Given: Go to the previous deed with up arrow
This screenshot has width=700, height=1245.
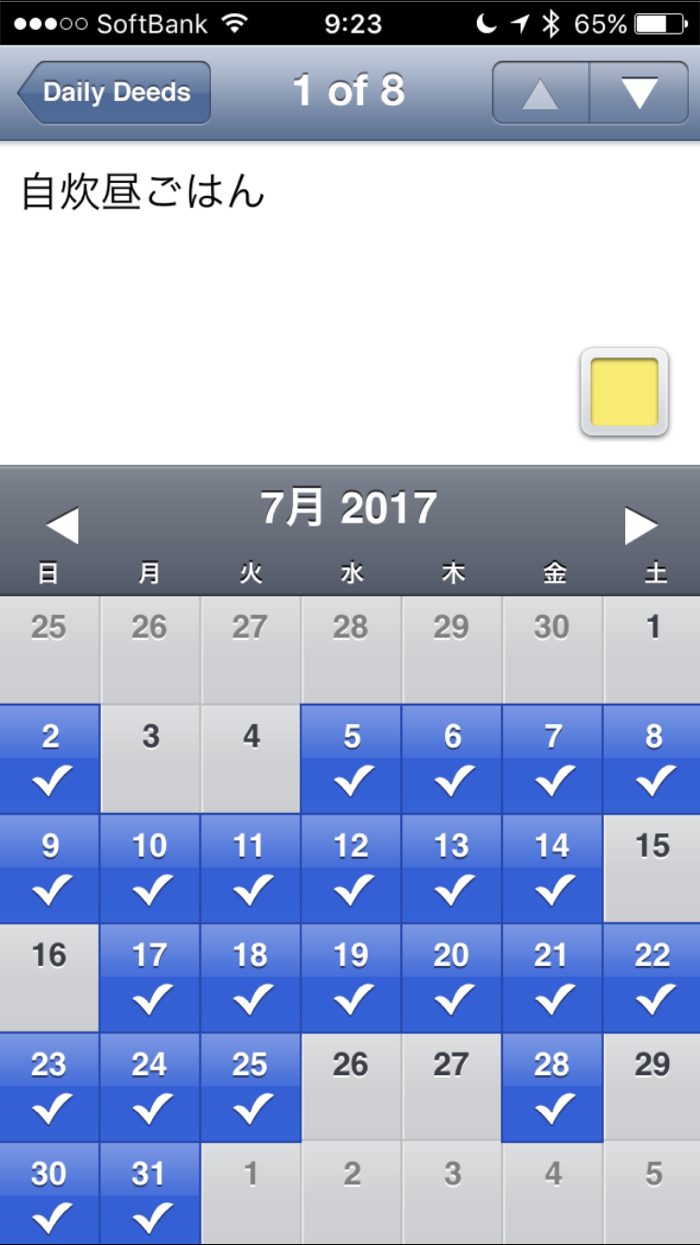Looking at the screenshot, I should click(x=540, y=92).
